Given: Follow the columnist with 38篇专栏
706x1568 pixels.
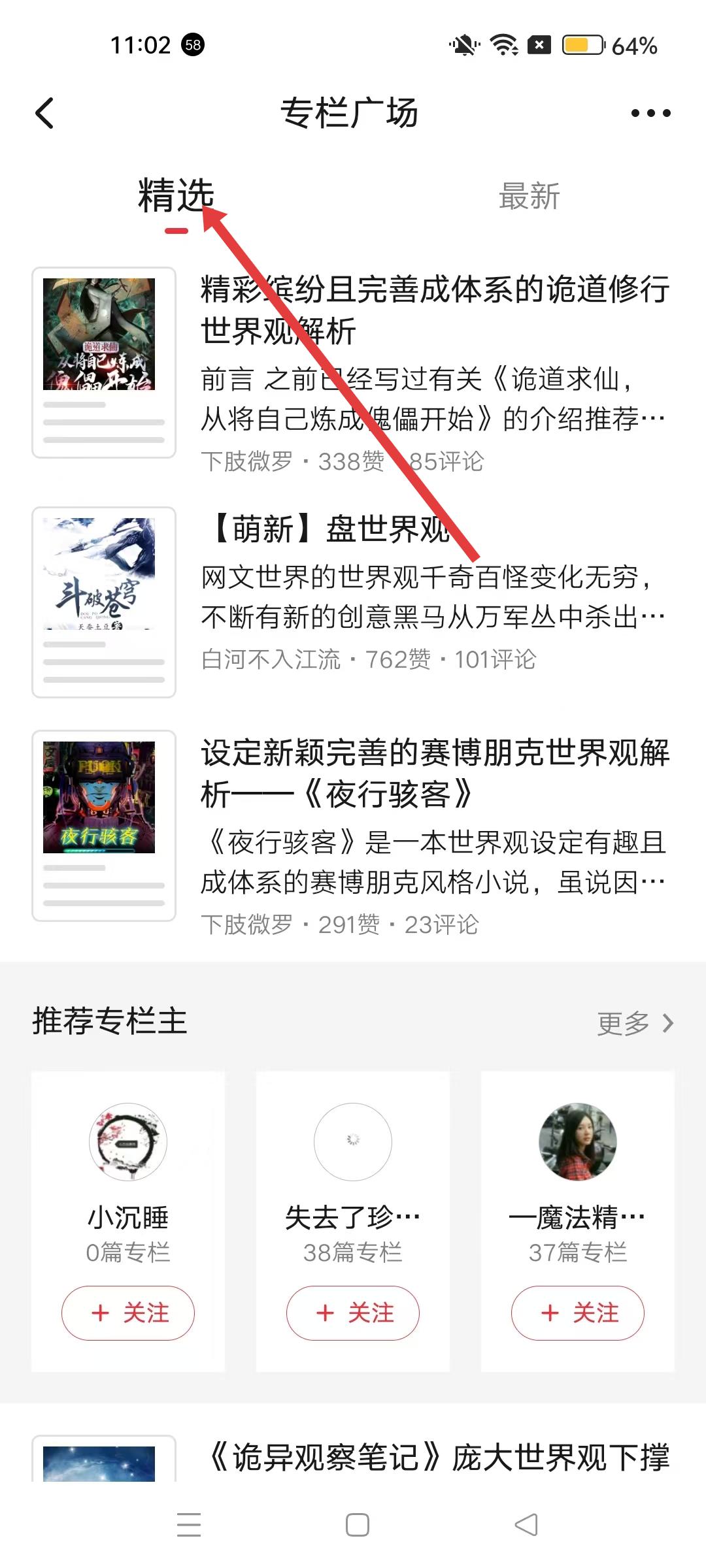Looking at the screenshot, I should coord(353,1313).
